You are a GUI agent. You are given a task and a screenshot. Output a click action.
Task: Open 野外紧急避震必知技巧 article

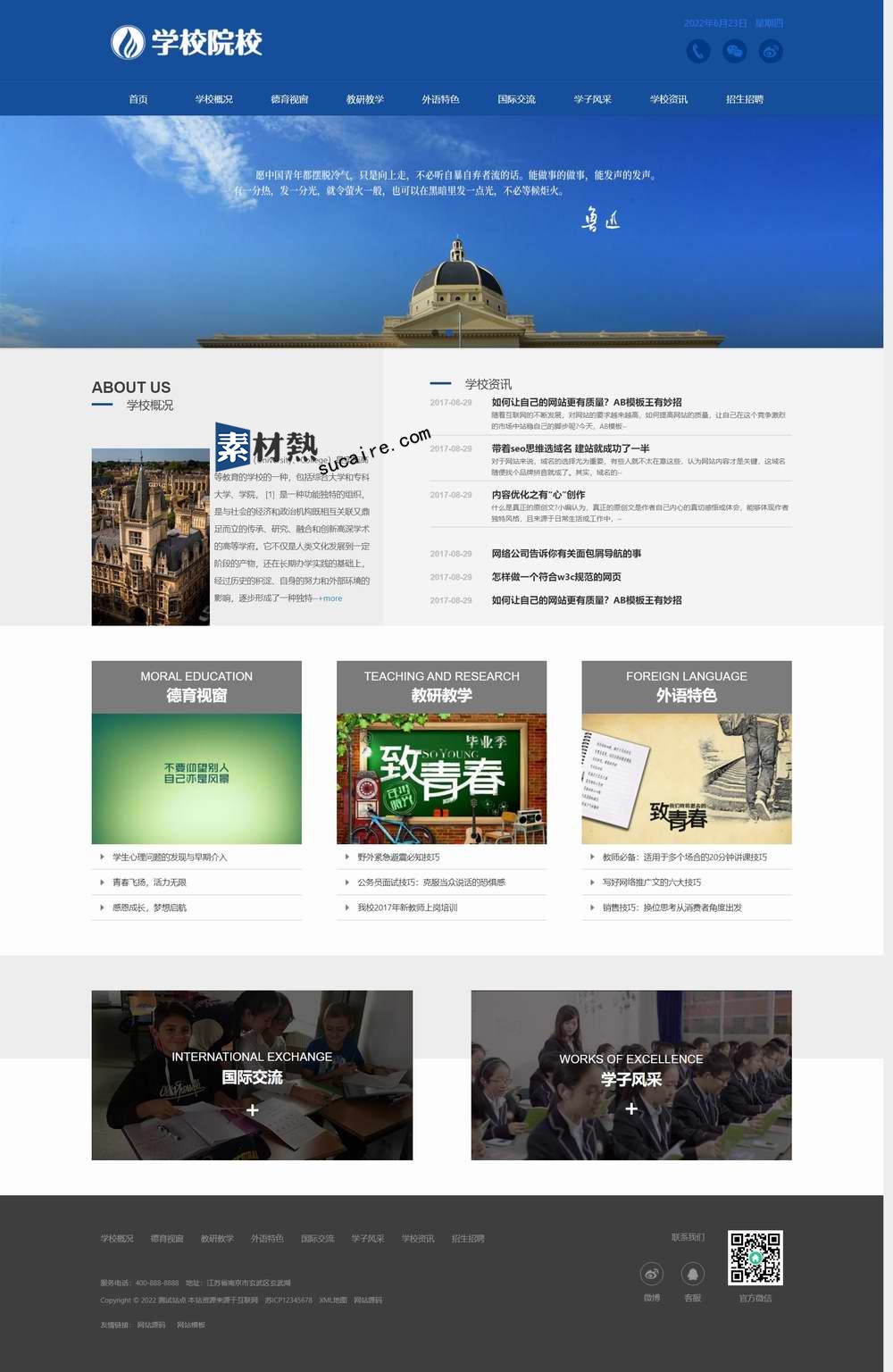click(398, 857)
